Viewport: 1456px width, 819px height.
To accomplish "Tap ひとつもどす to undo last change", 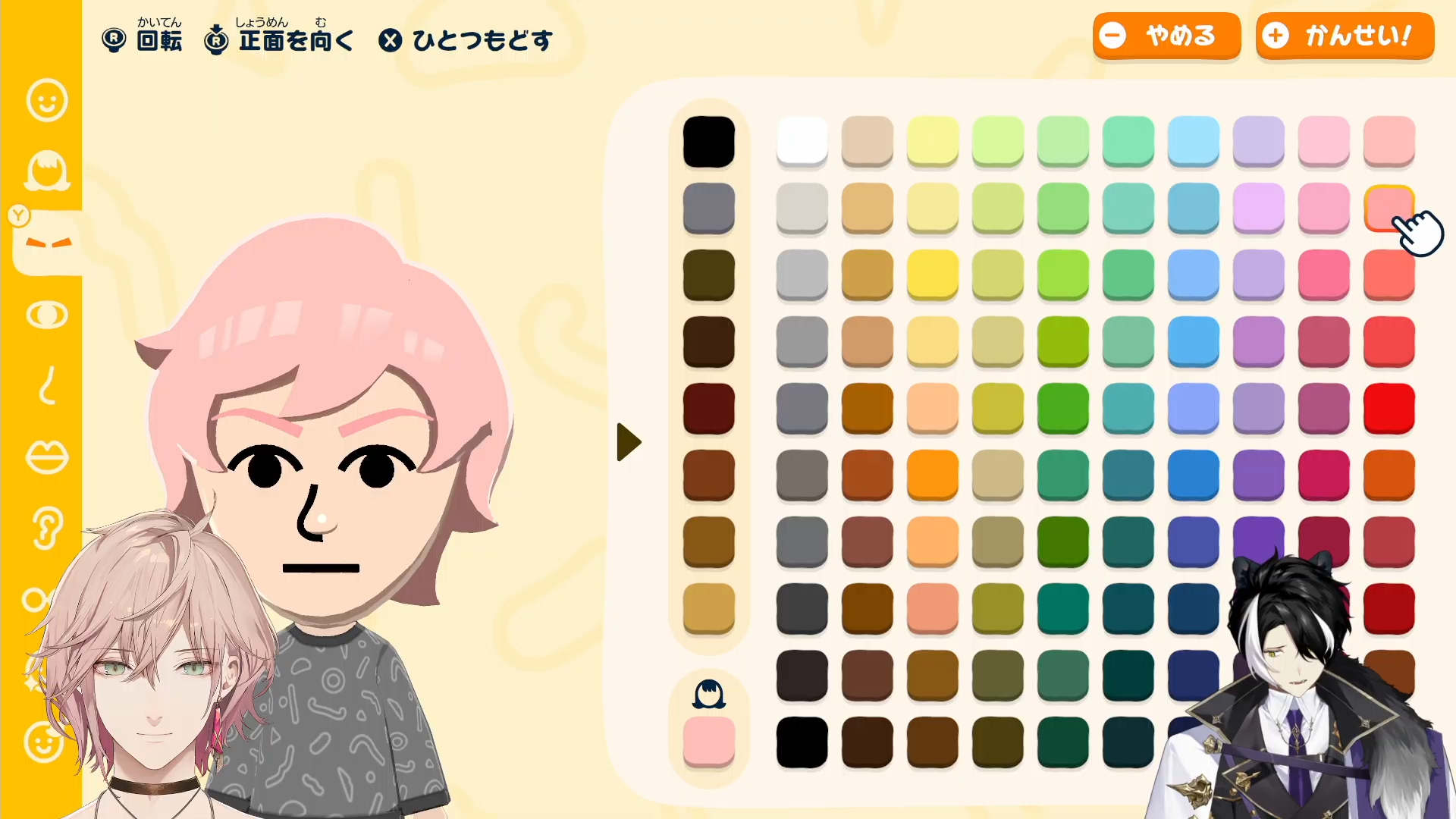I will click(x=466, y=40).
